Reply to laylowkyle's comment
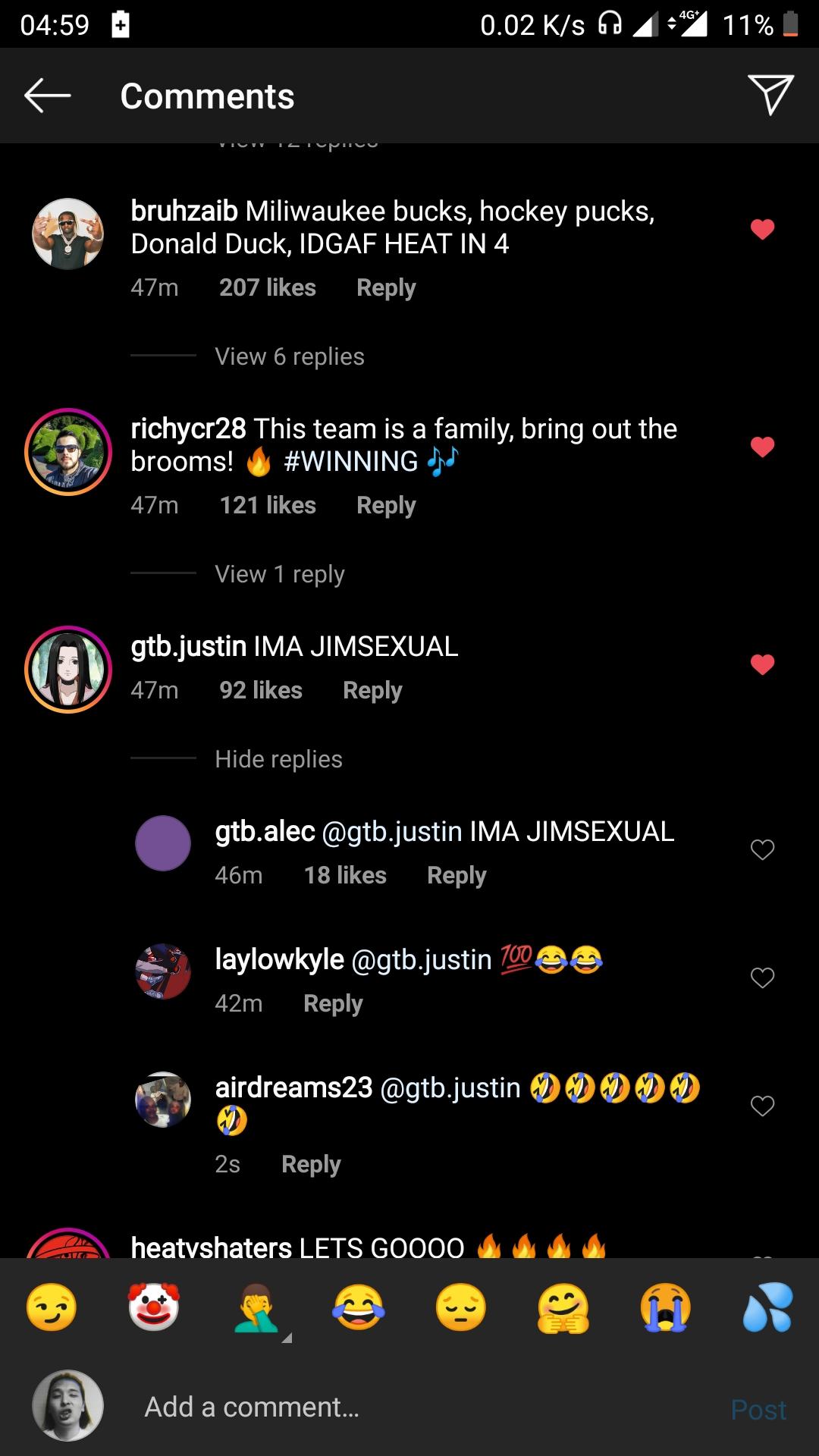This screenshot has height=1456, width=819. [x=333, y=1004]
